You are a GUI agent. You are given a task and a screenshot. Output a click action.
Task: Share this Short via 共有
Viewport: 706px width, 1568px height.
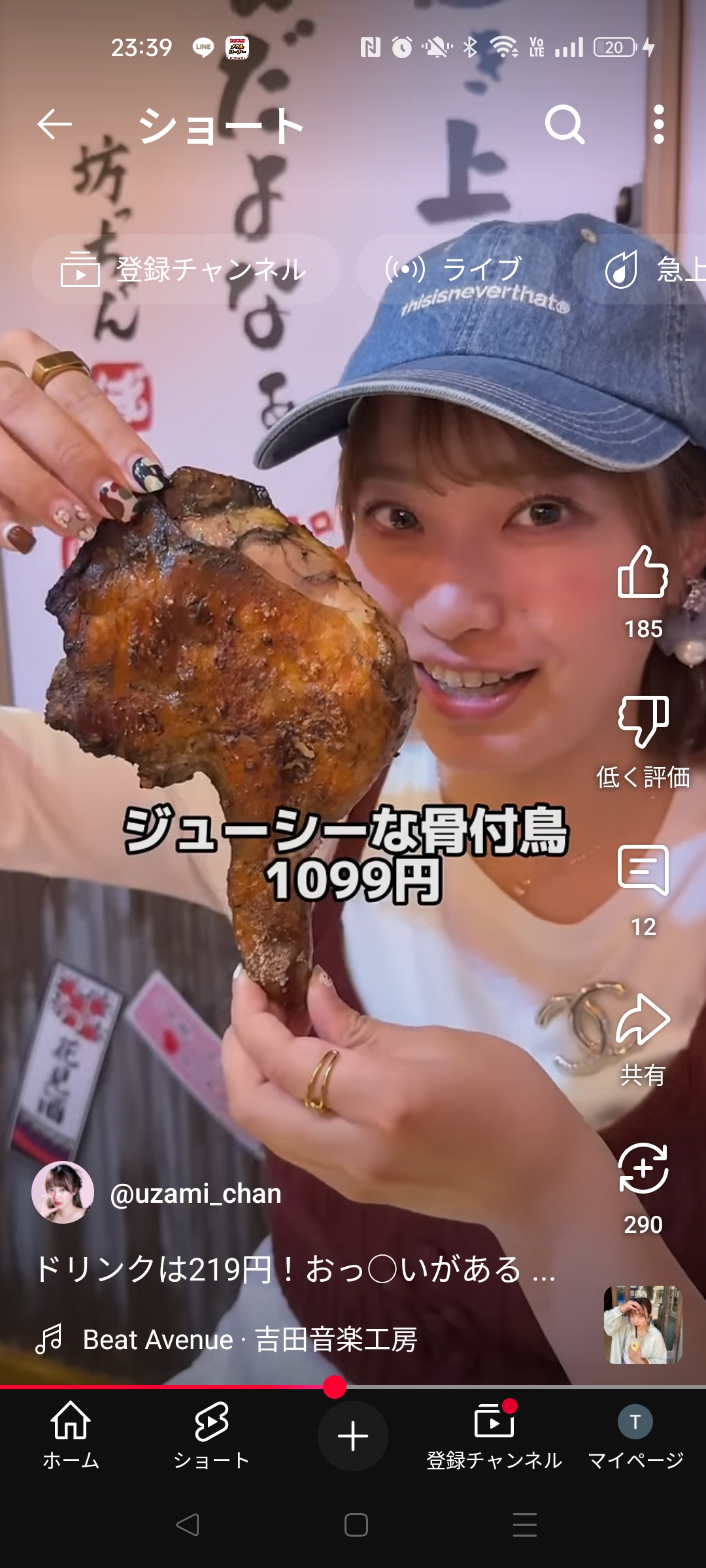pos(643,1021)
